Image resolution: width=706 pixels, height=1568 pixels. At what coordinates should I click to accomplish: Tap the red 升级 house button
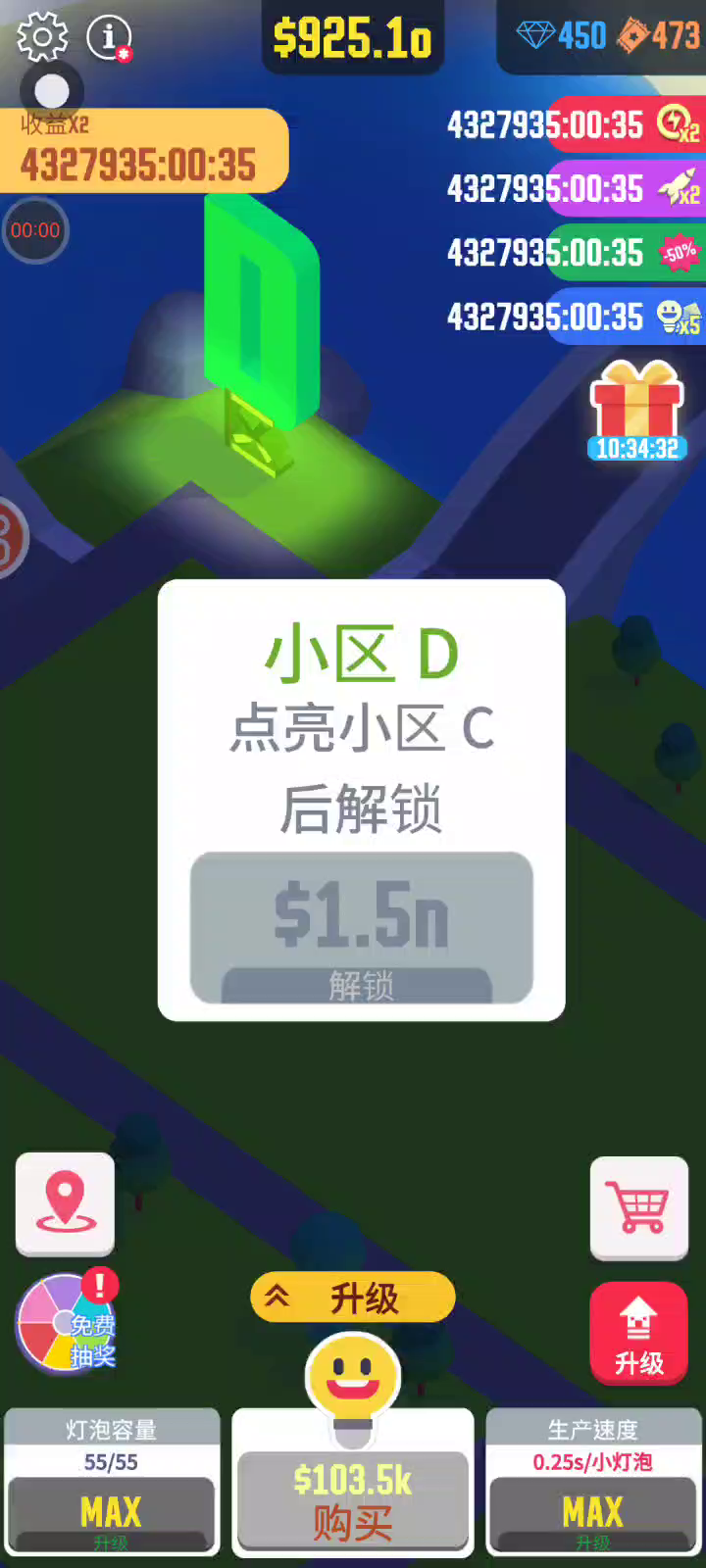(x=638, y=1332)
